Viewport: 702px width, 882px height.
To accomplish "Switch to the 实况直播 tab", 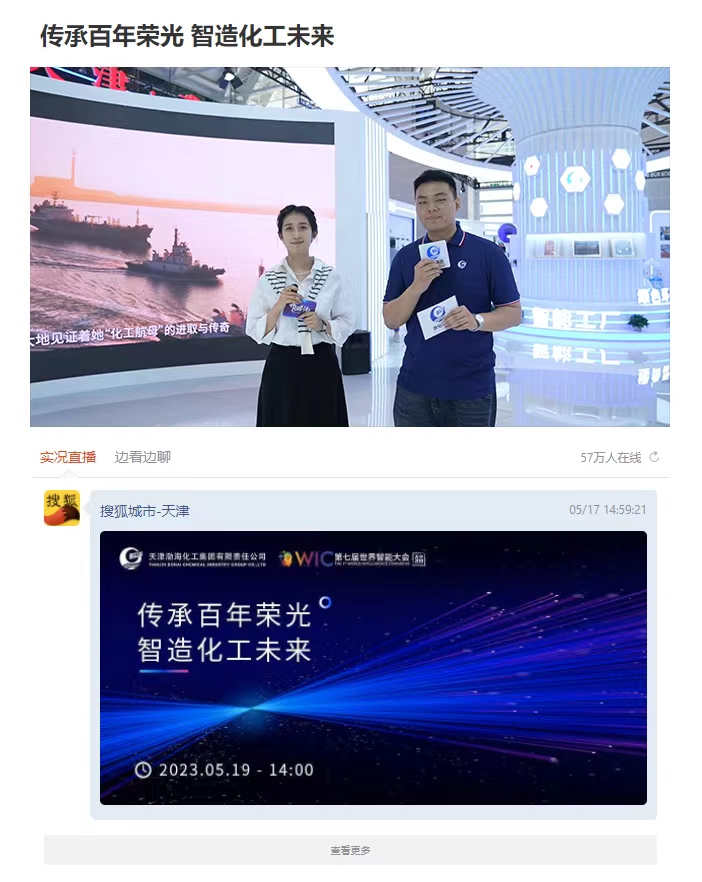I will coord(68,457).
